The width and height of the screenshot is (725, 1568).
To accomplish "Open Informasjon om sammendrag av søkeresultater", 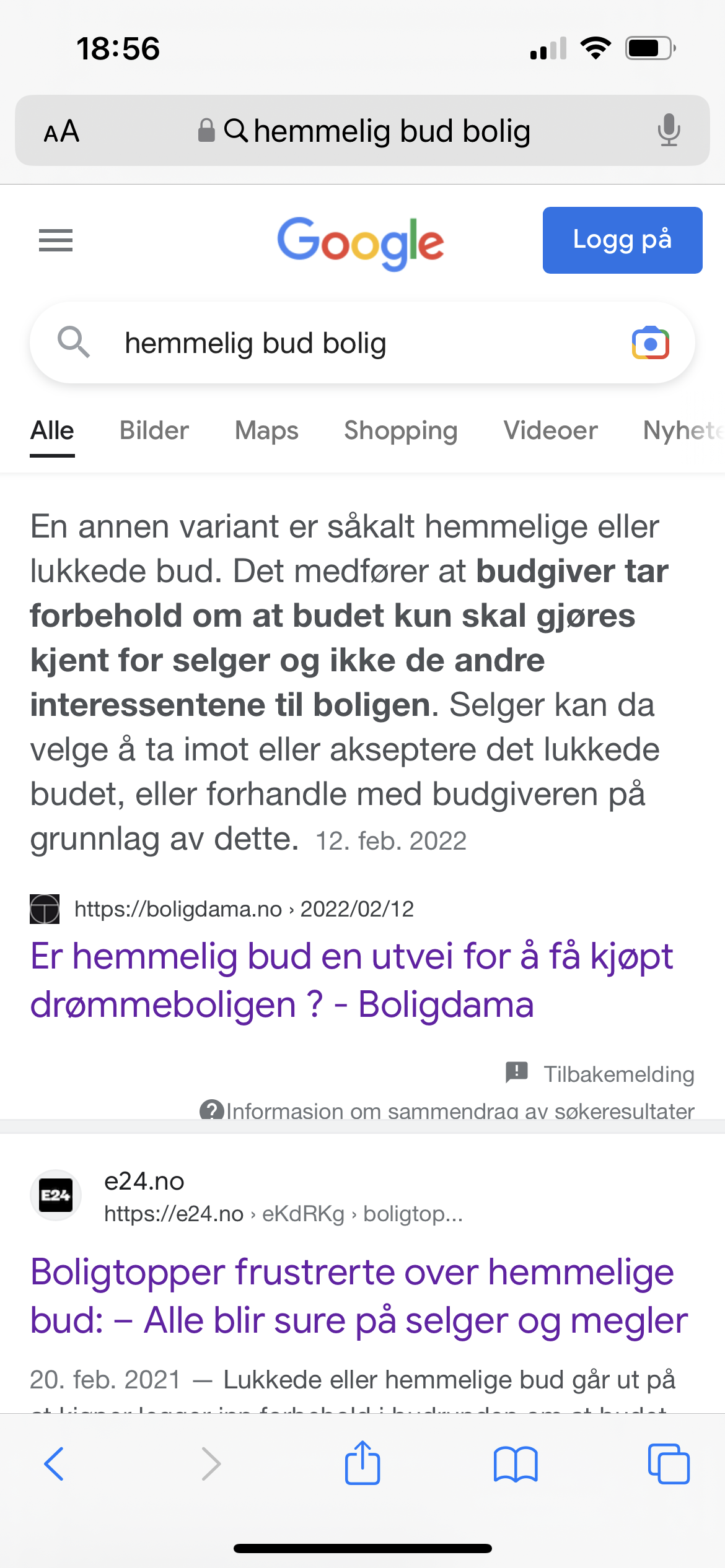I will [447, 1110].
